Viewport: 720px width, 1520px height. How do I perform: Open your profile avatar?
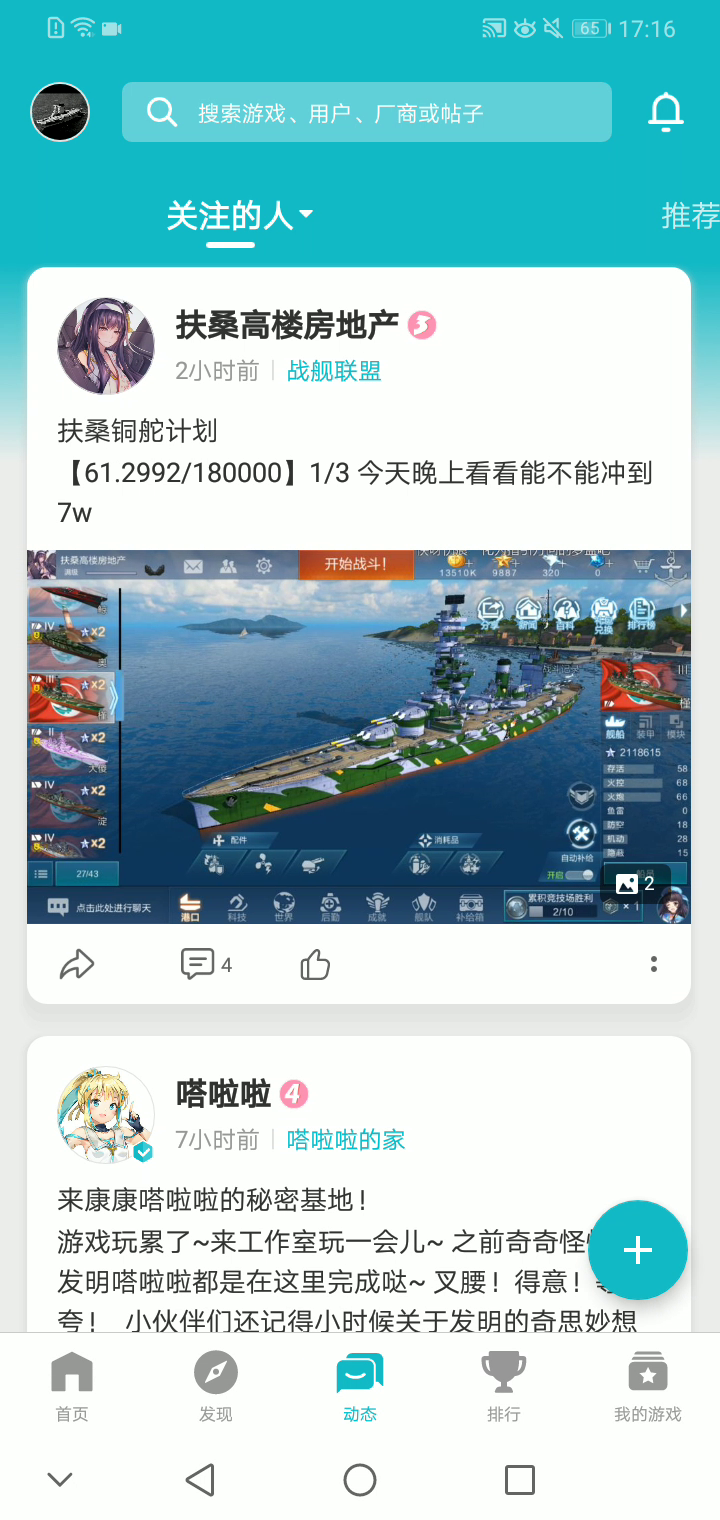click(60, 112)
